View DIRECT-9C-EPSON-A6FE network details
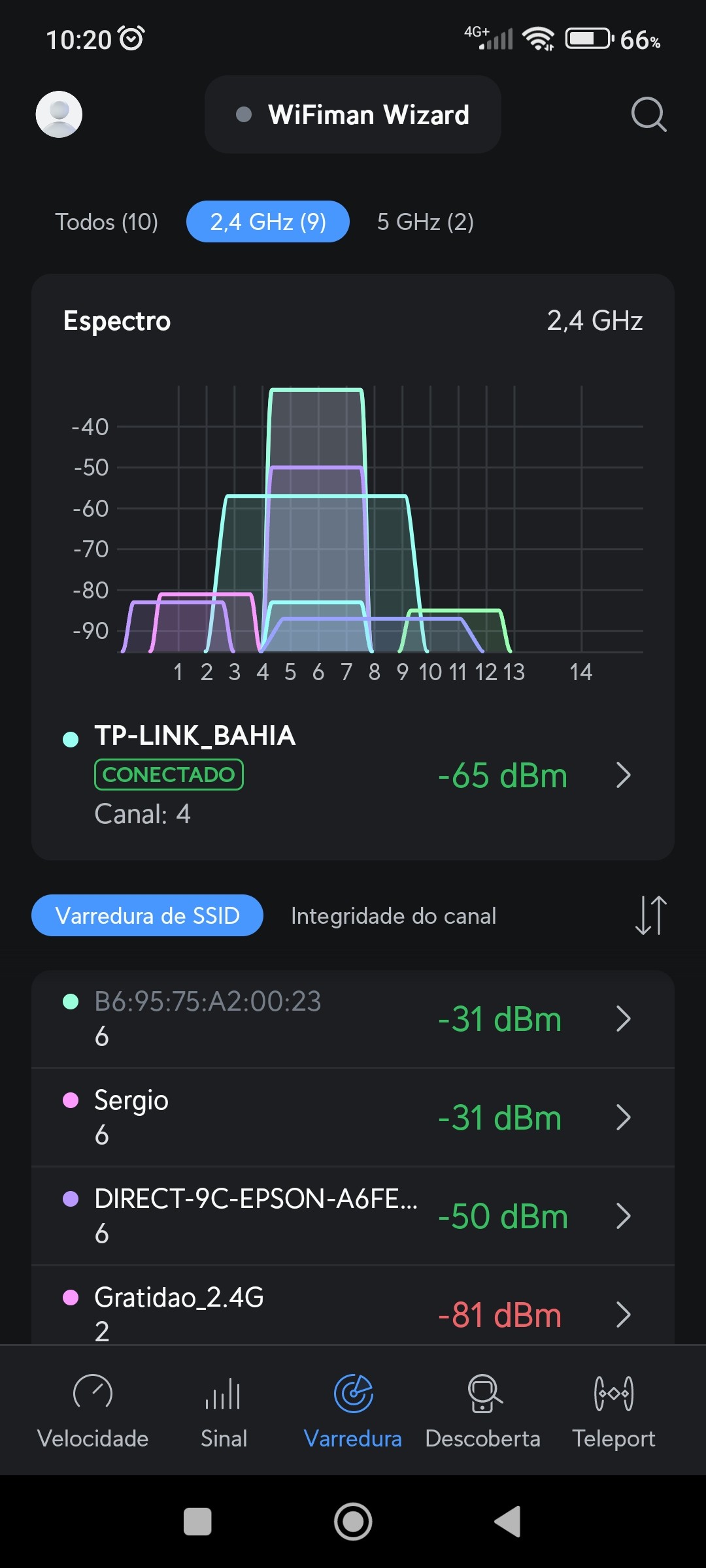The width and height of the screenshot is (706, 1568). (353, 1216)
